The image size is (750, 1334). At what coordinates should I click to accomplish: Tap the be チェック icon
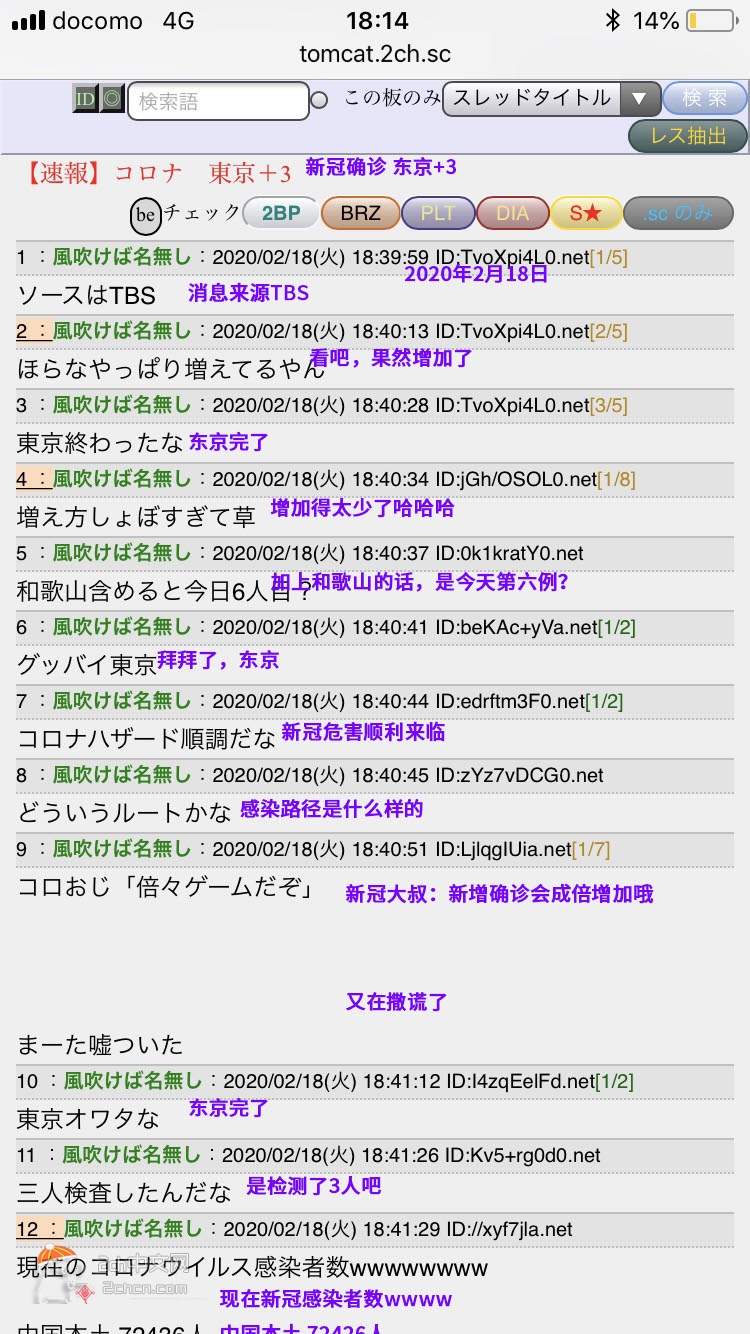coord(146,214)
